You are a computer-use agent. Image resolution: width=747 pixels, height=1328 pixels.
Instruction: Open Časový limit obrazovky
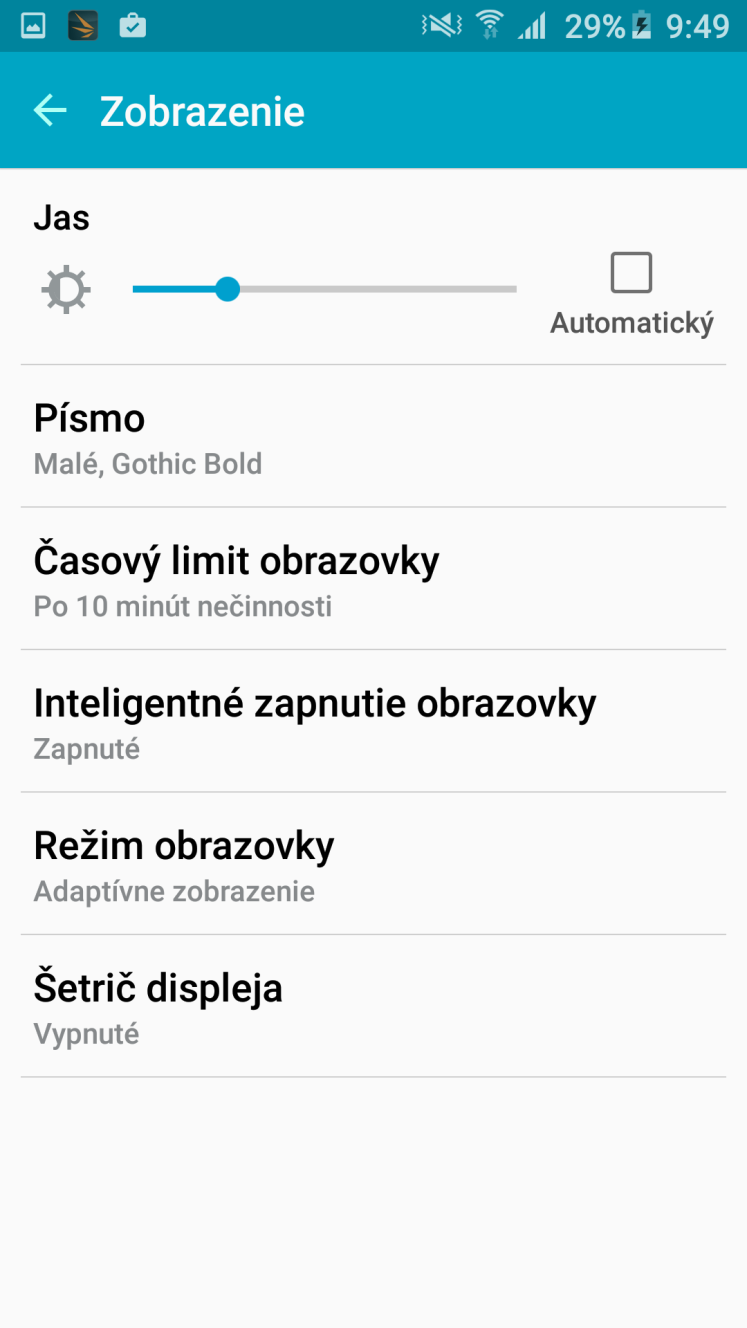pos(373,579)
